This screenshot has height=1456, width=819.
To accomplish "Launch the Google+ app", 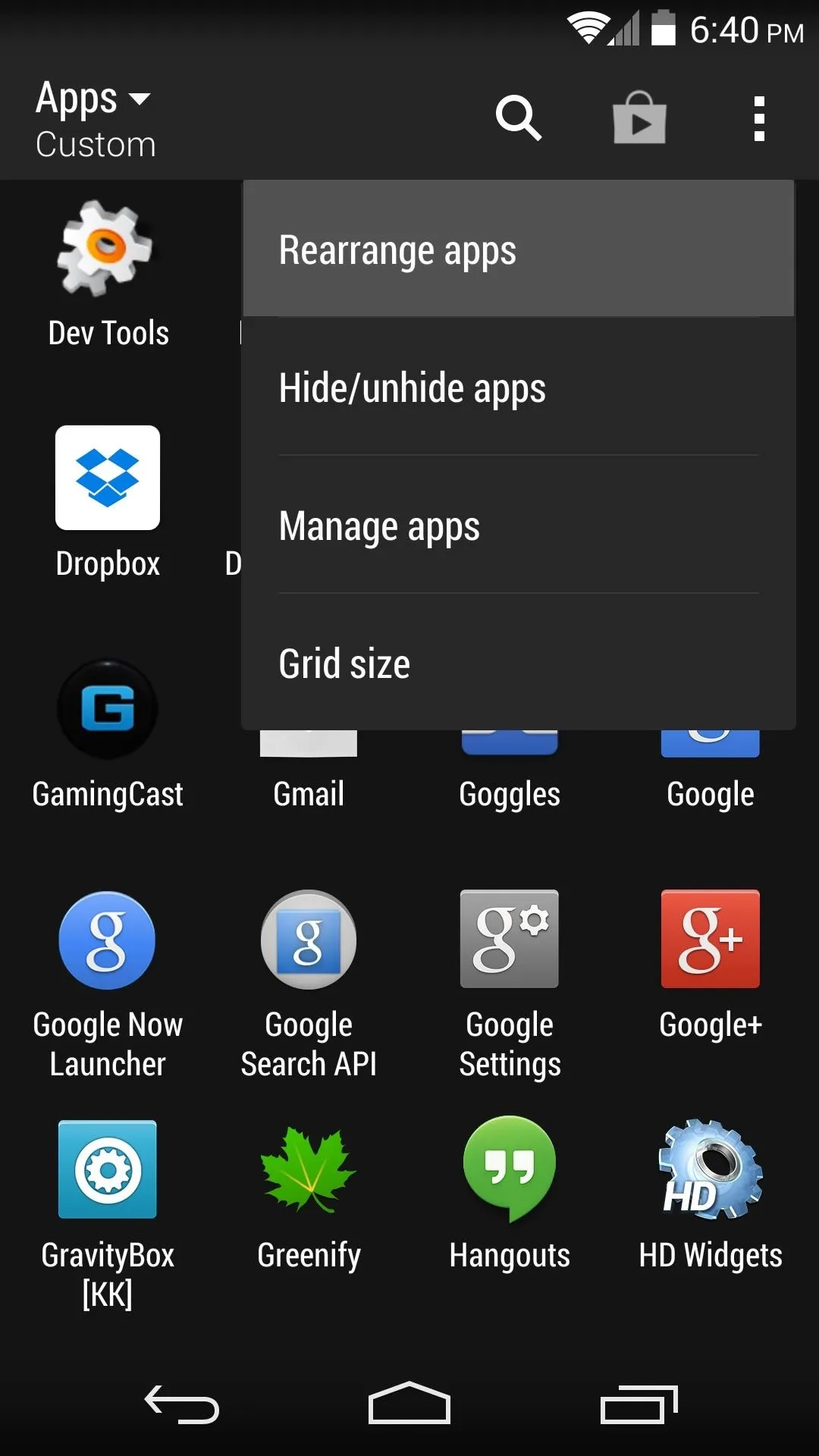I will (x=711, y=965).
